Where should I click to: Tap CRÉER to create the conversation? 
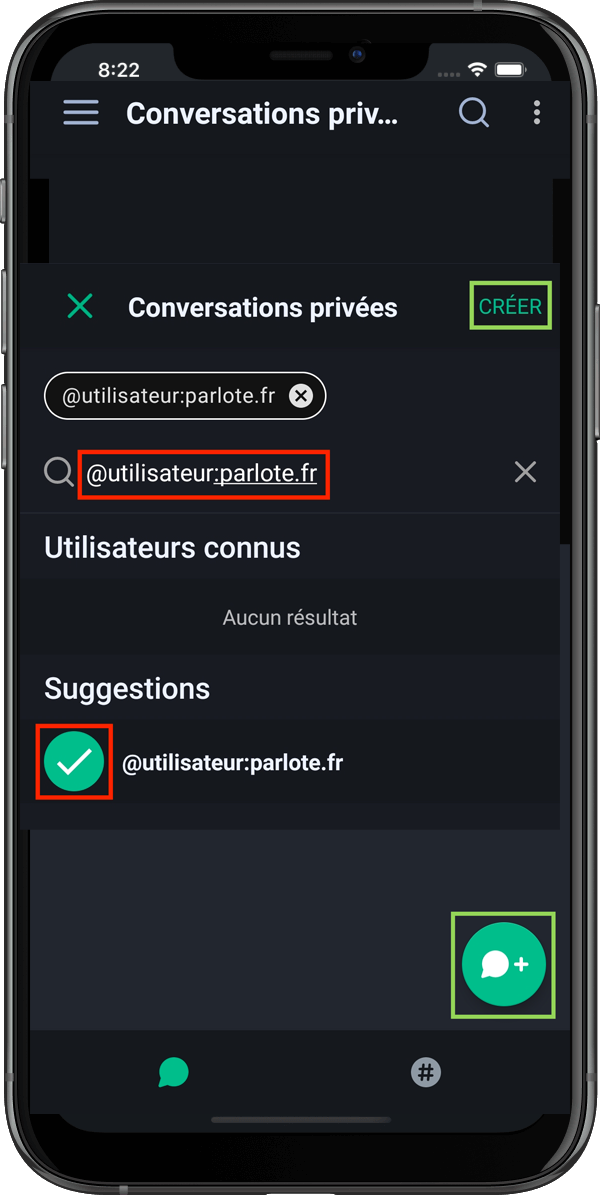[510, 306]
